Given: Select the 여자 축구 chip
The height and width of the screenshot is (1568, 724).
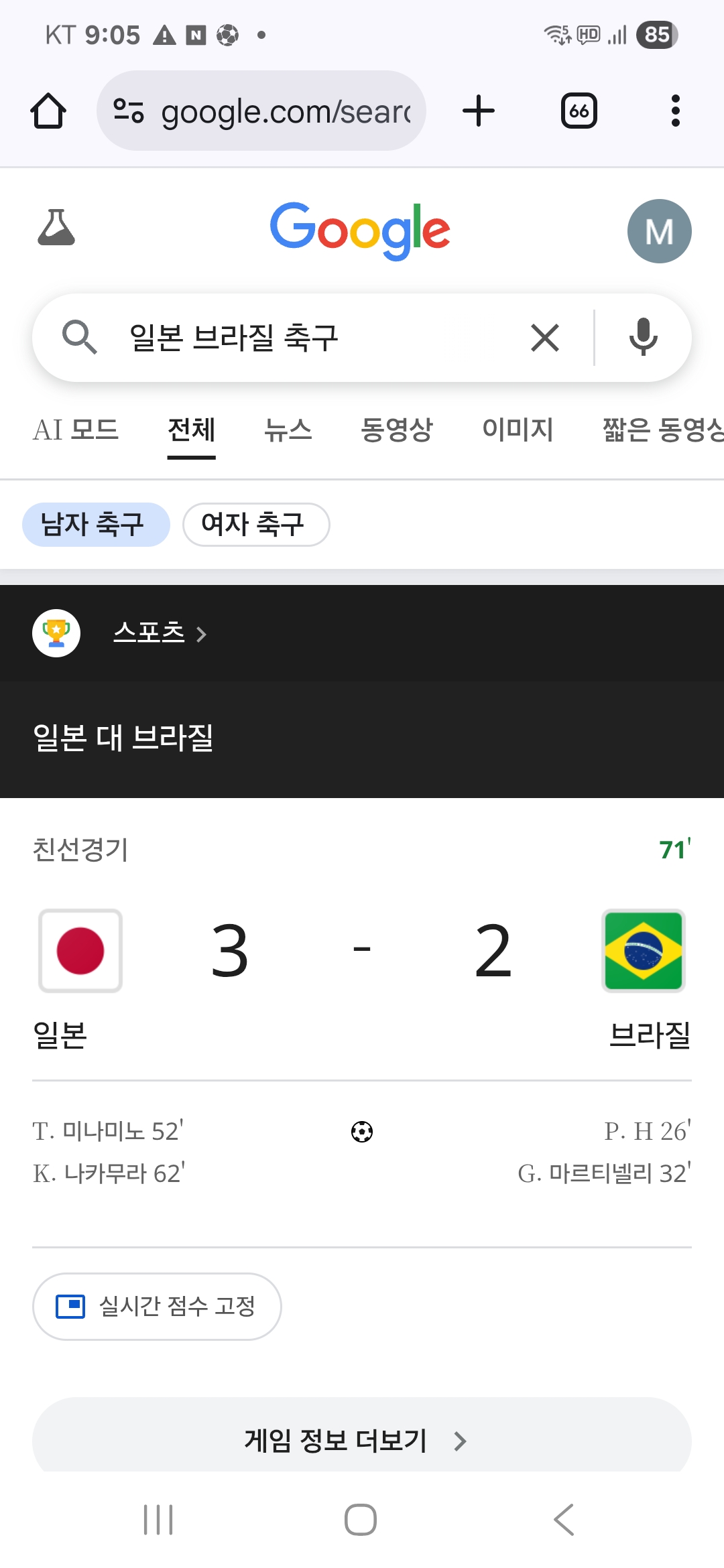Looking at the screenshot, I should (x=255, y=525).
